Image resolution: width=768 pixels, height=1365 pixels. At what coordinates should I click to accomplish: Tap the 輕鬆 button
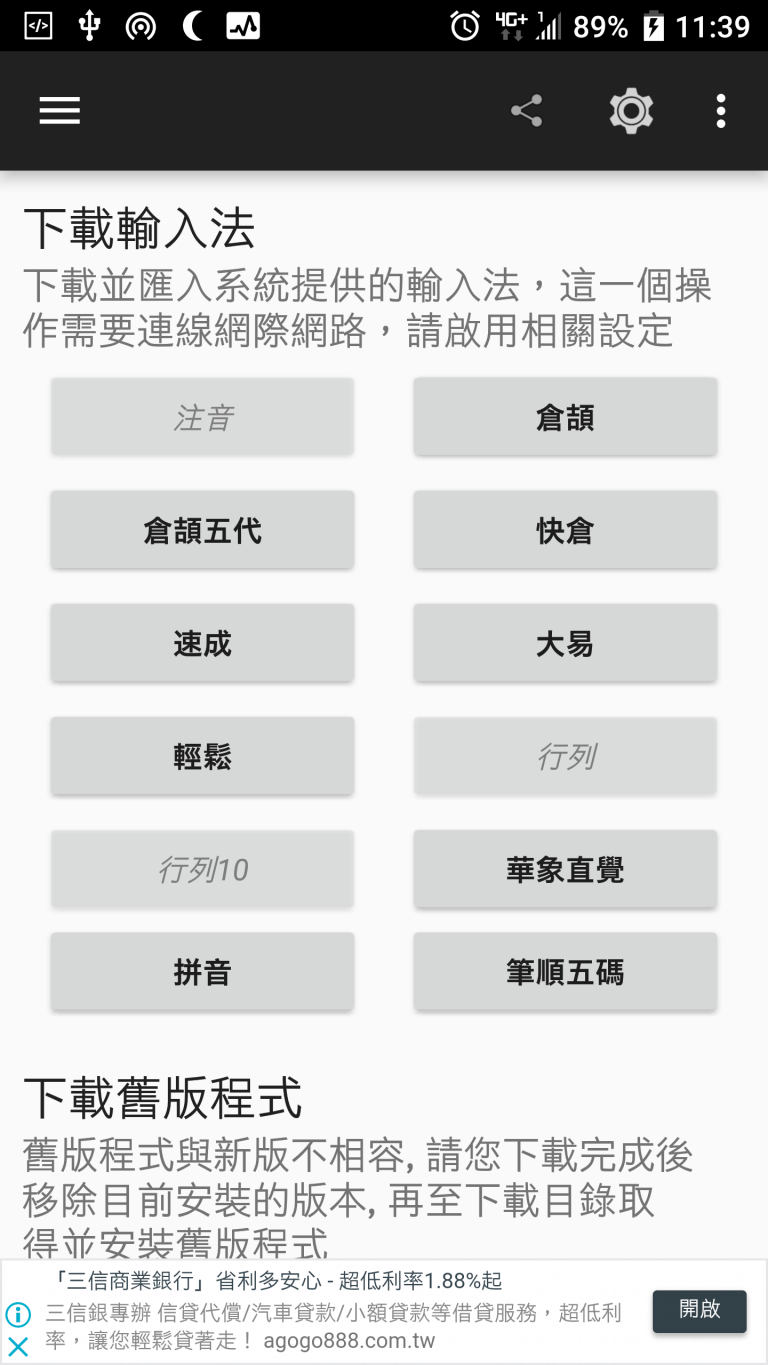click(202, 757)
